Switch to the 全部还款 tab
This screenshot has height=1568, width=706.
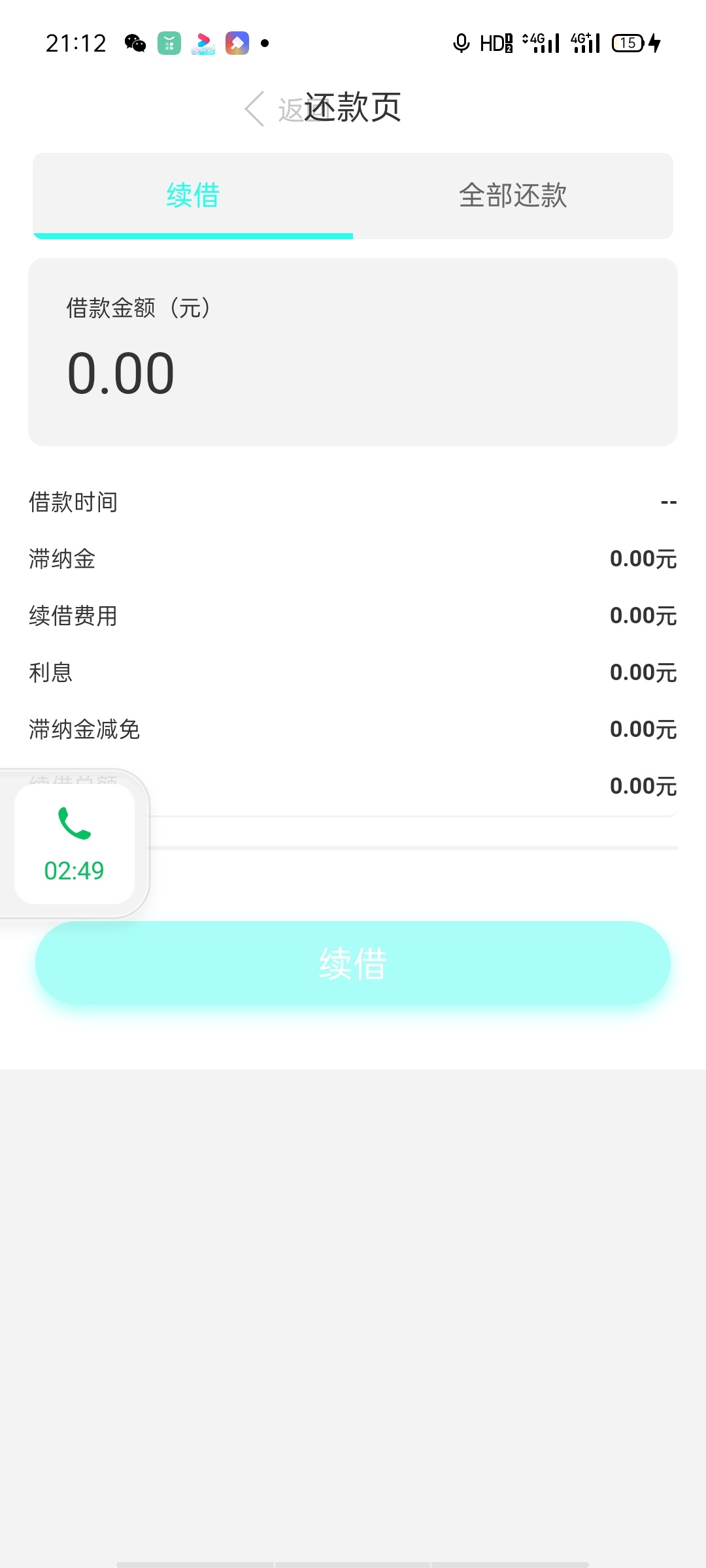[x=513, y=195]
